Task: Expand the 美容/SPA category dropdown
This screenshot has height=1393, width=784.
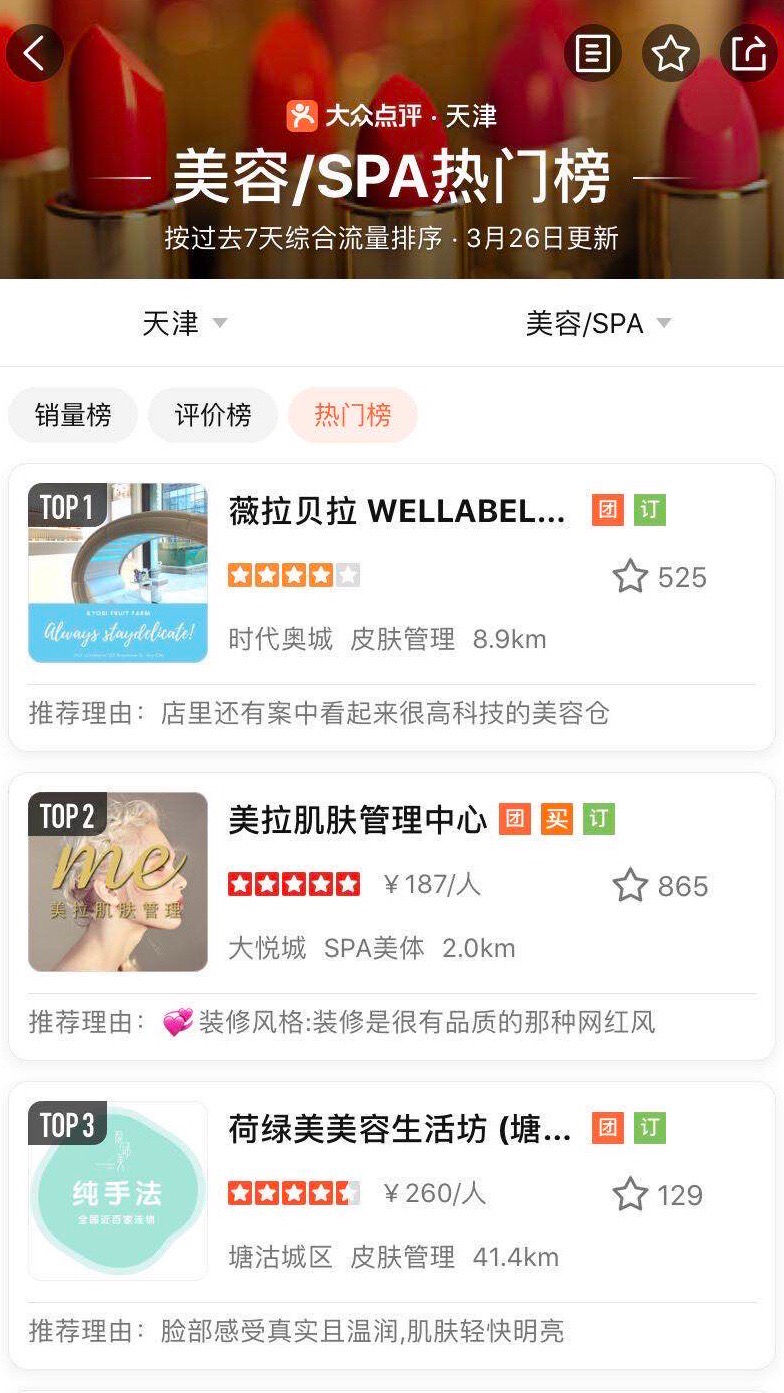Action: (598, 323)
